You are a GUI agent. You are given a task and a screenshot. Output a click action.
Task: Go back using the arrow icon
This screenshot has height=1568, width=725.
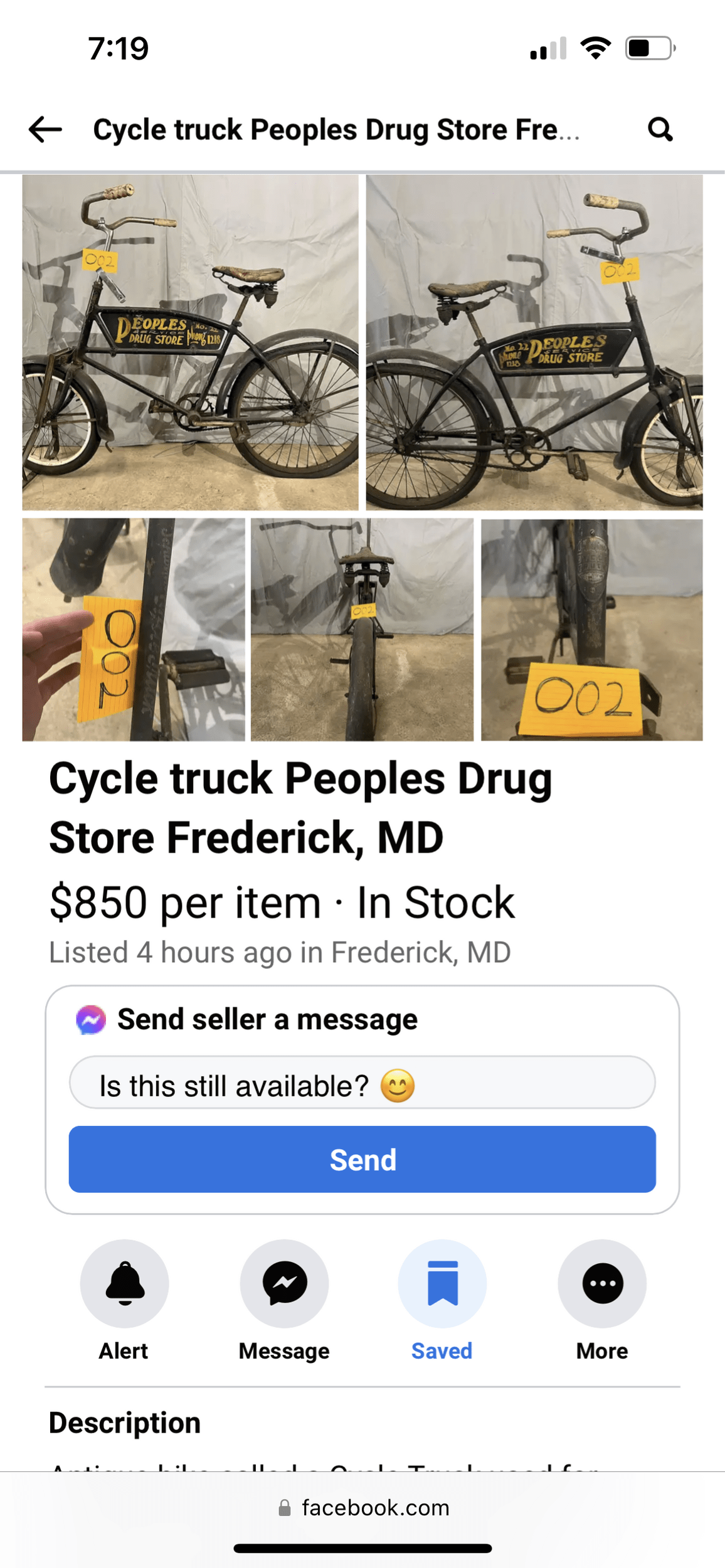point(45,130)
